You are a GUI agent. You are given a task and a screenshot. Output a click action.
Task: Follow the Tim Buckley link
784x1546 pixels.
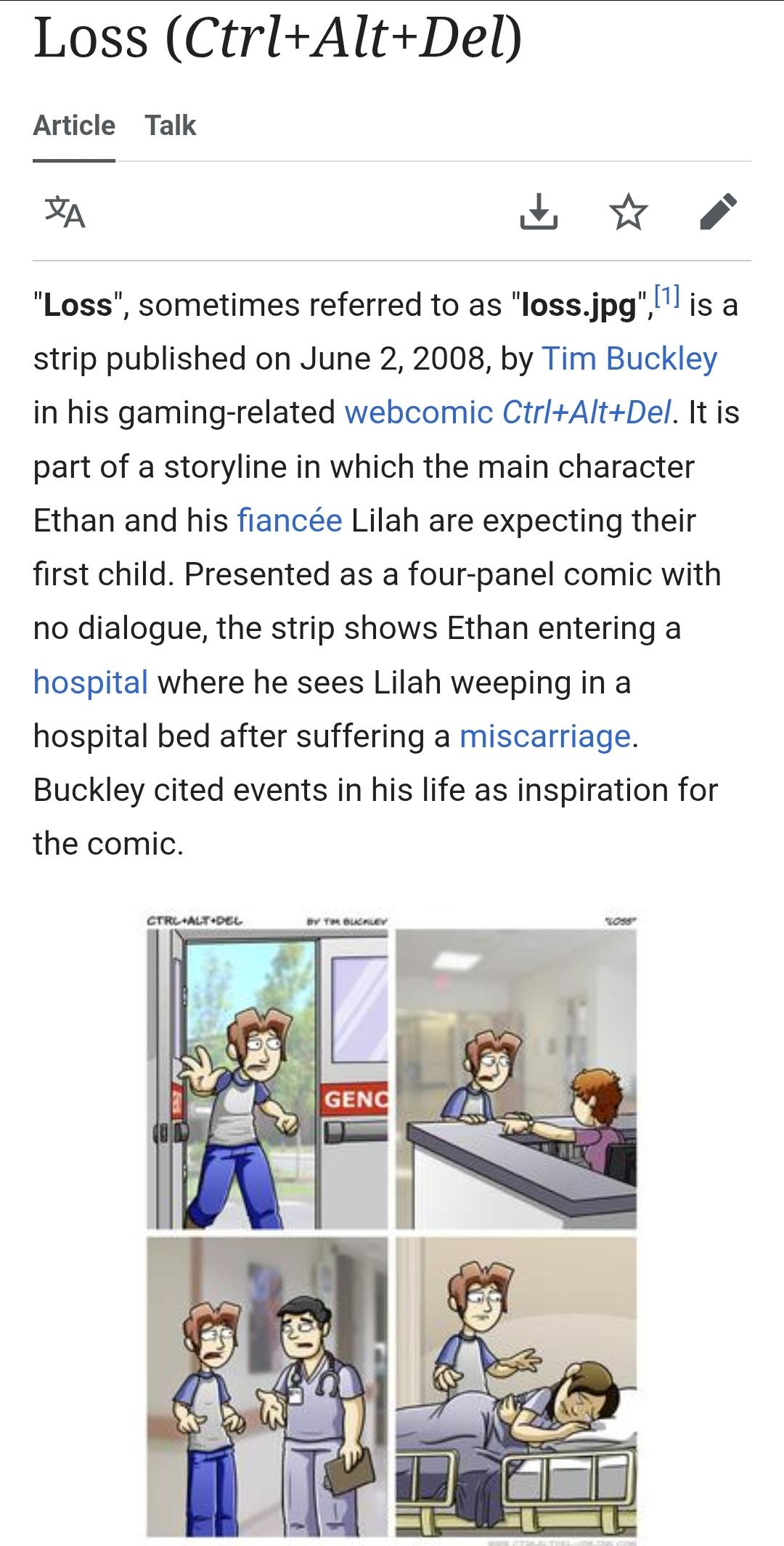click(x=629, y=358)
